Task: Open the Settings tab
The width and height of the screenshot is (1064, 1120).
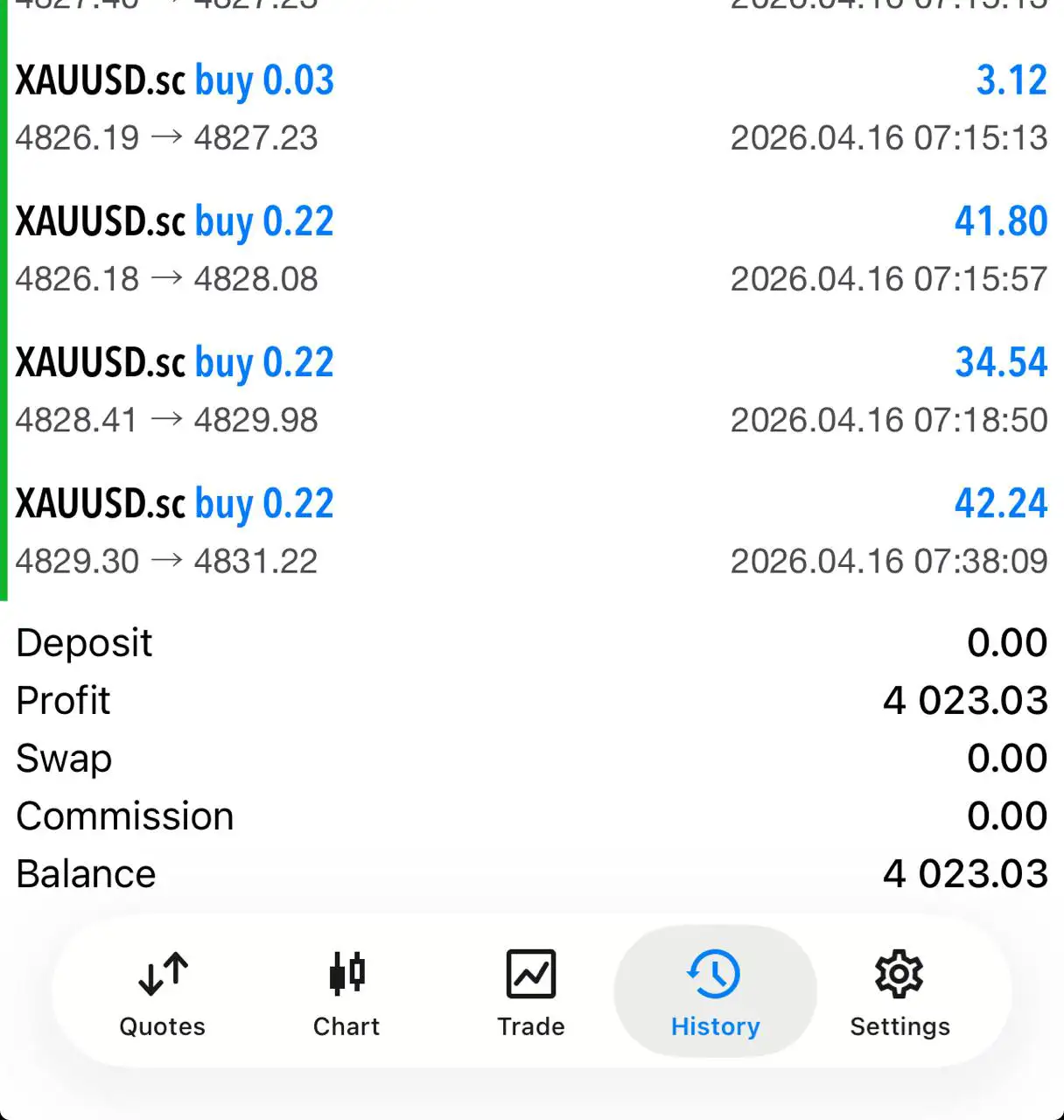Action: point(899,993)
